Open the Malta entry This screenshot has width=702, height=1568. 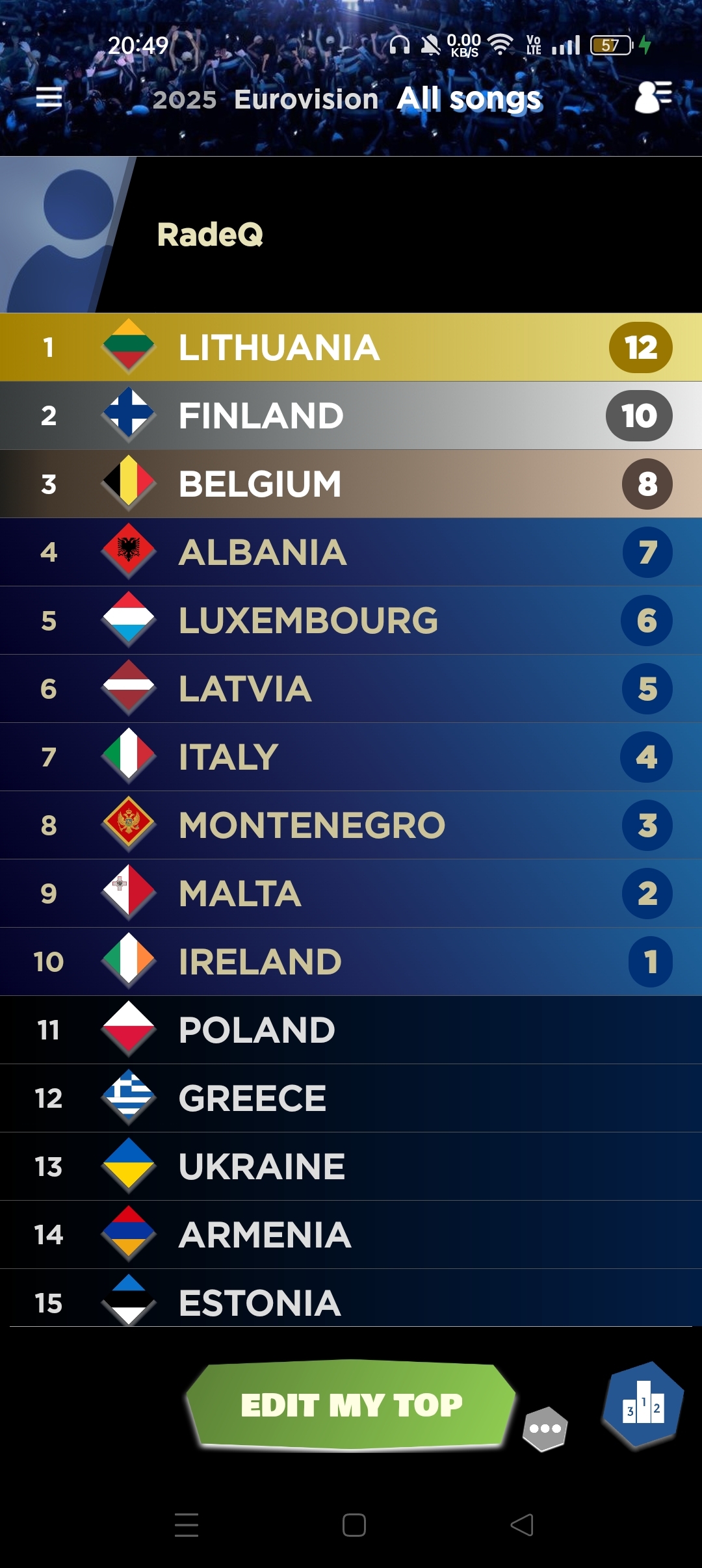pos(351,893)
